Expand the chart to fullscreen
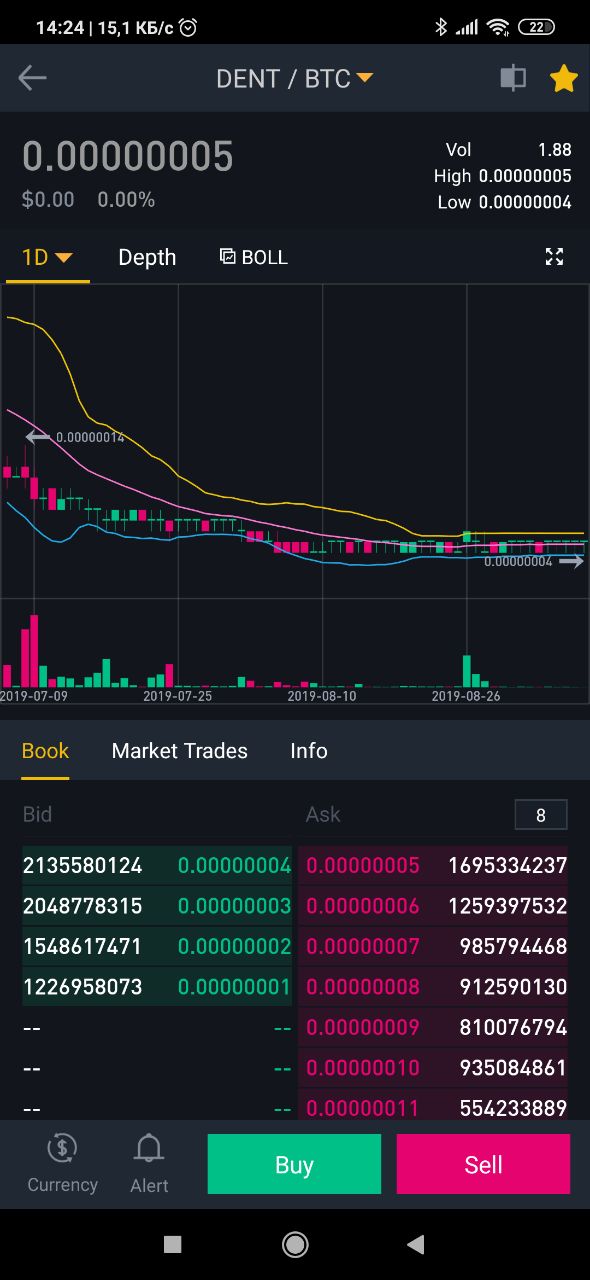Screen dimensions: 590x1280 [554, 257]
